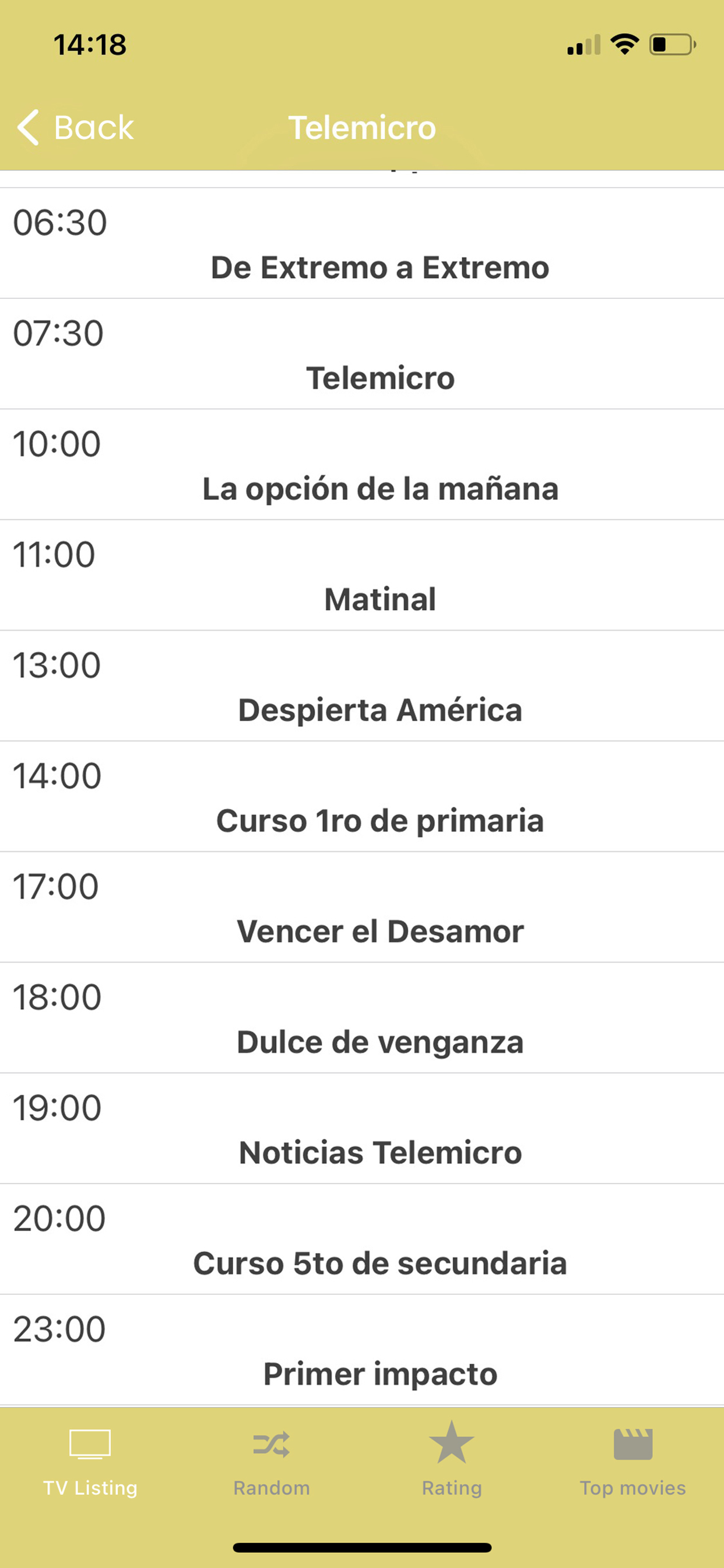The image size is (724, 1568).
Task: Open Despierta América details
Action: [379, 710]
